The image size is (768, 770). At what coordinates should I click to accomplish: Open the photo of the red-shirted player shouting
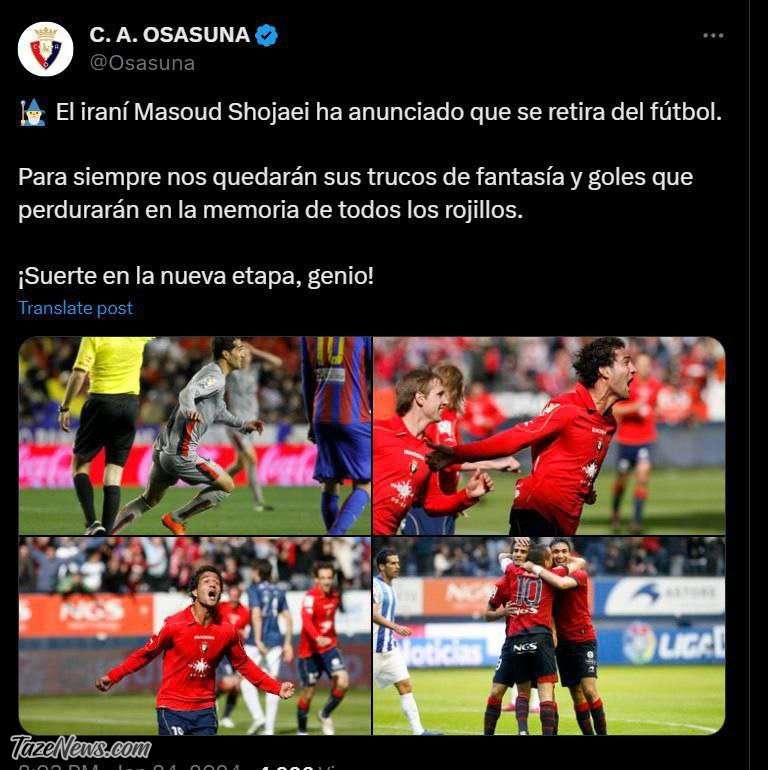[x=549, y=435]
